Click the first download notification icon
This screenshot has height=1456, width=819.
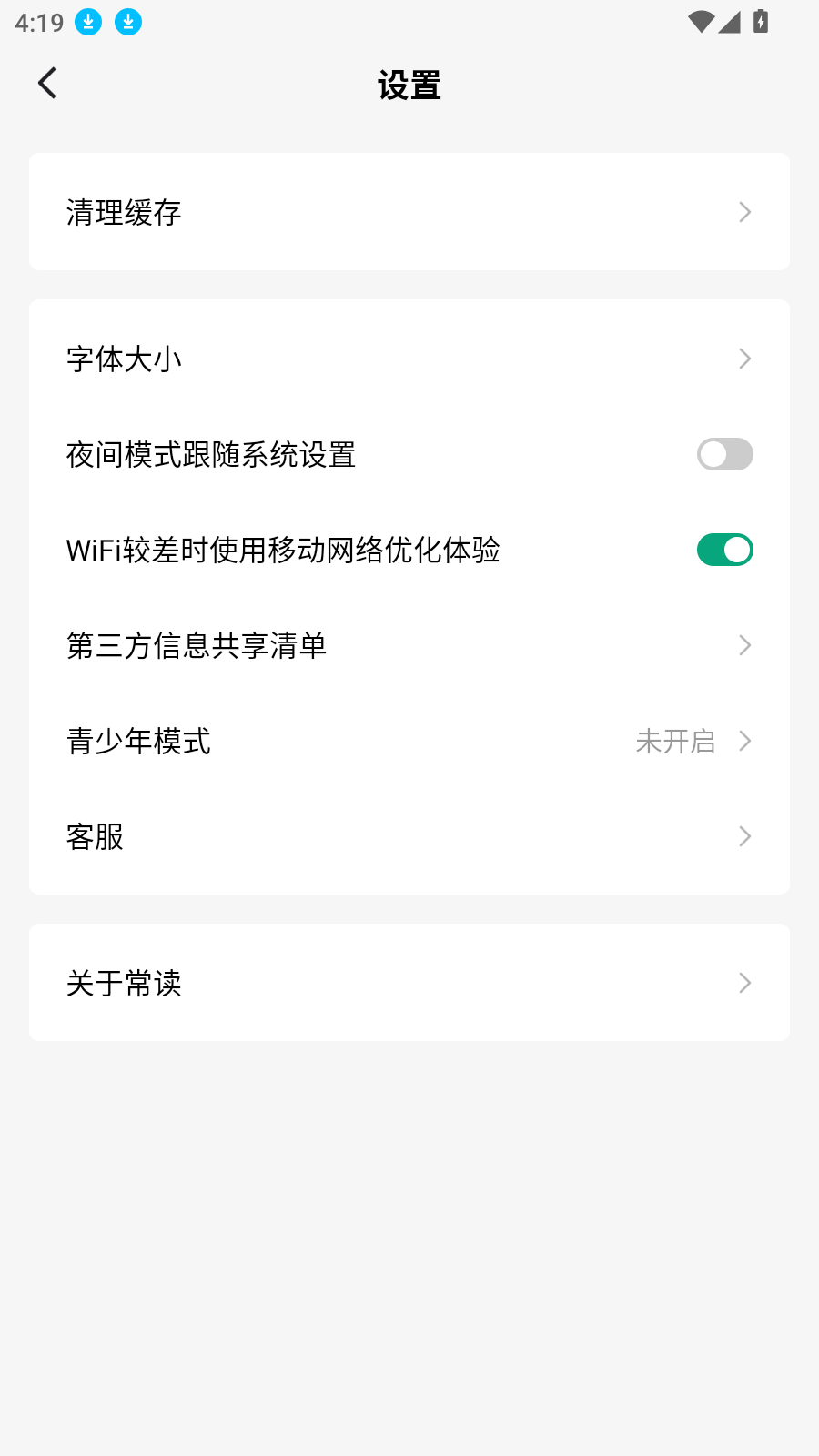click(x=88, y=23)
